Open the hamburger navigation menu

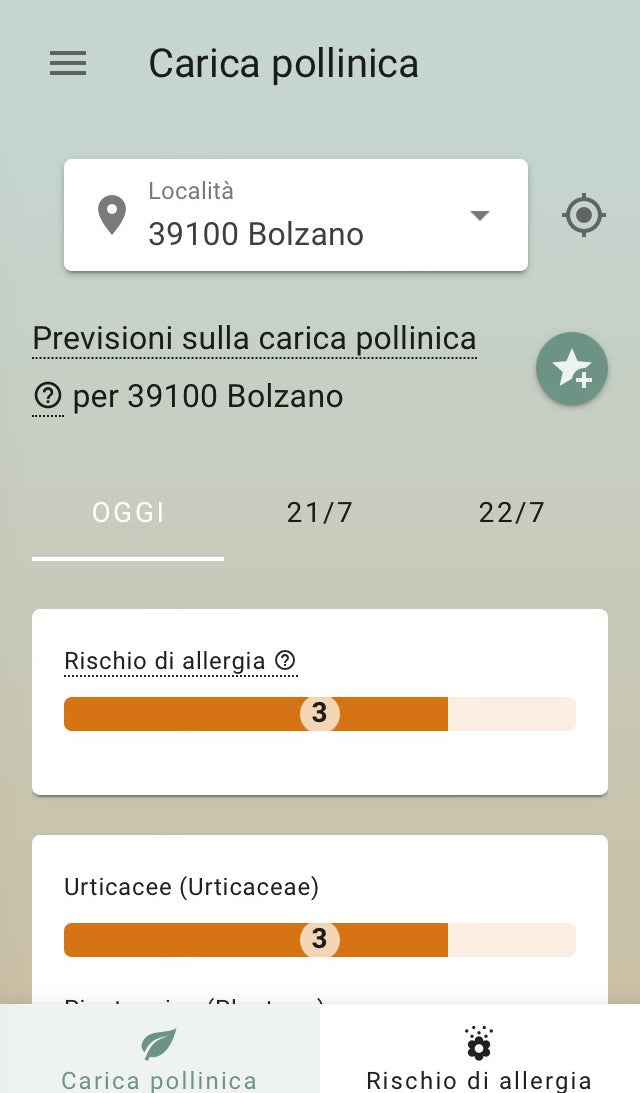[68, 64]
